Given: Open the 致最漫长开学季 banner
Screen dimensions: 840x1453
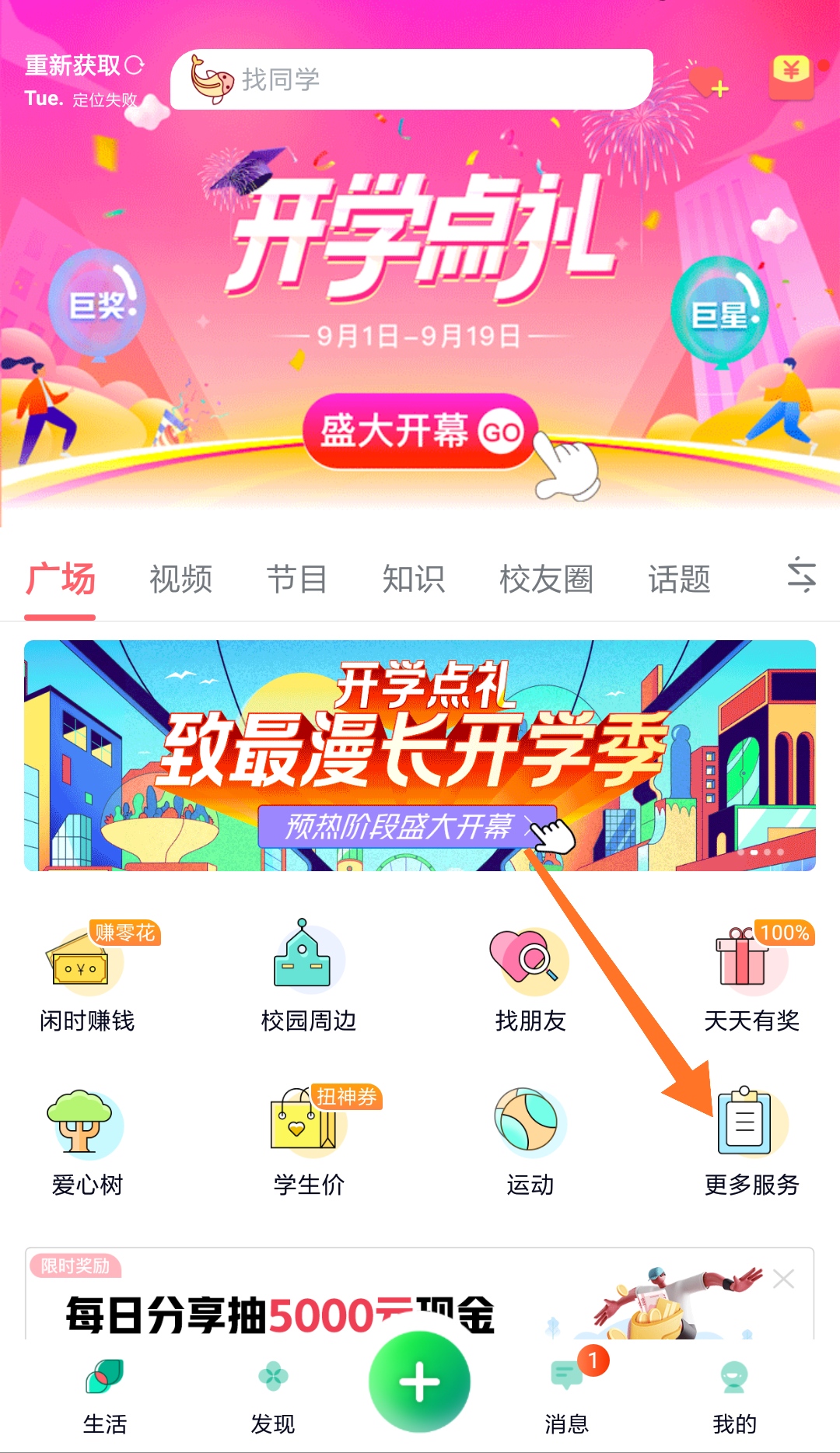Looking at the screenshot, I should tap(420, 755).
